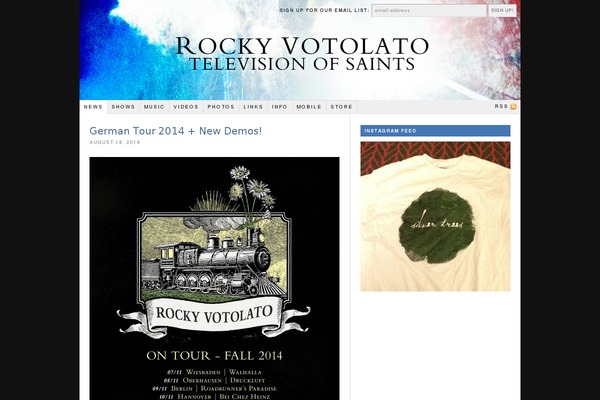Viewport: 600px width, 400px height.
Task: Tap the email address field
Action: click(x=428, y=10)
